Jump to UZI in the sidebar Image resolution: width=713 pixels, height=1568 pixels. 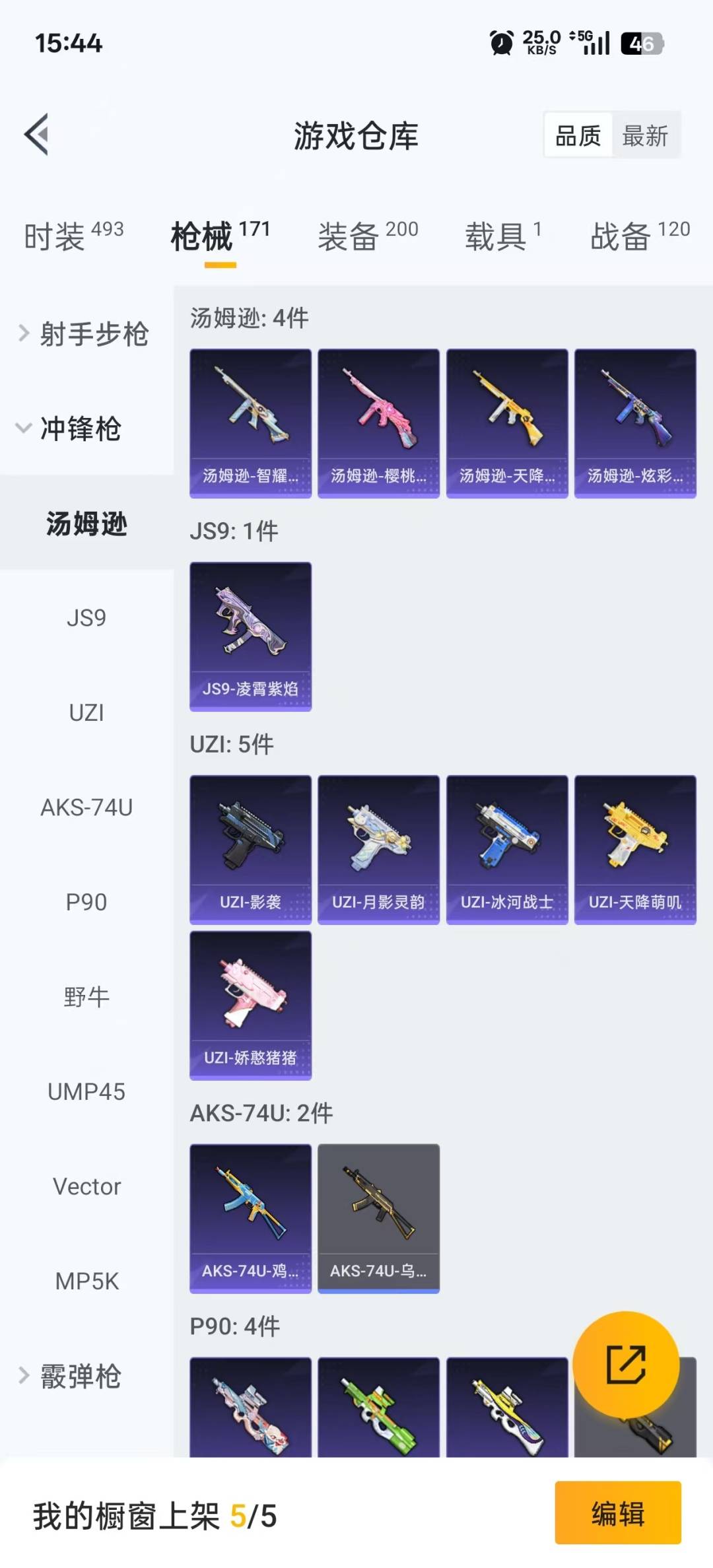tap(86, 712)
